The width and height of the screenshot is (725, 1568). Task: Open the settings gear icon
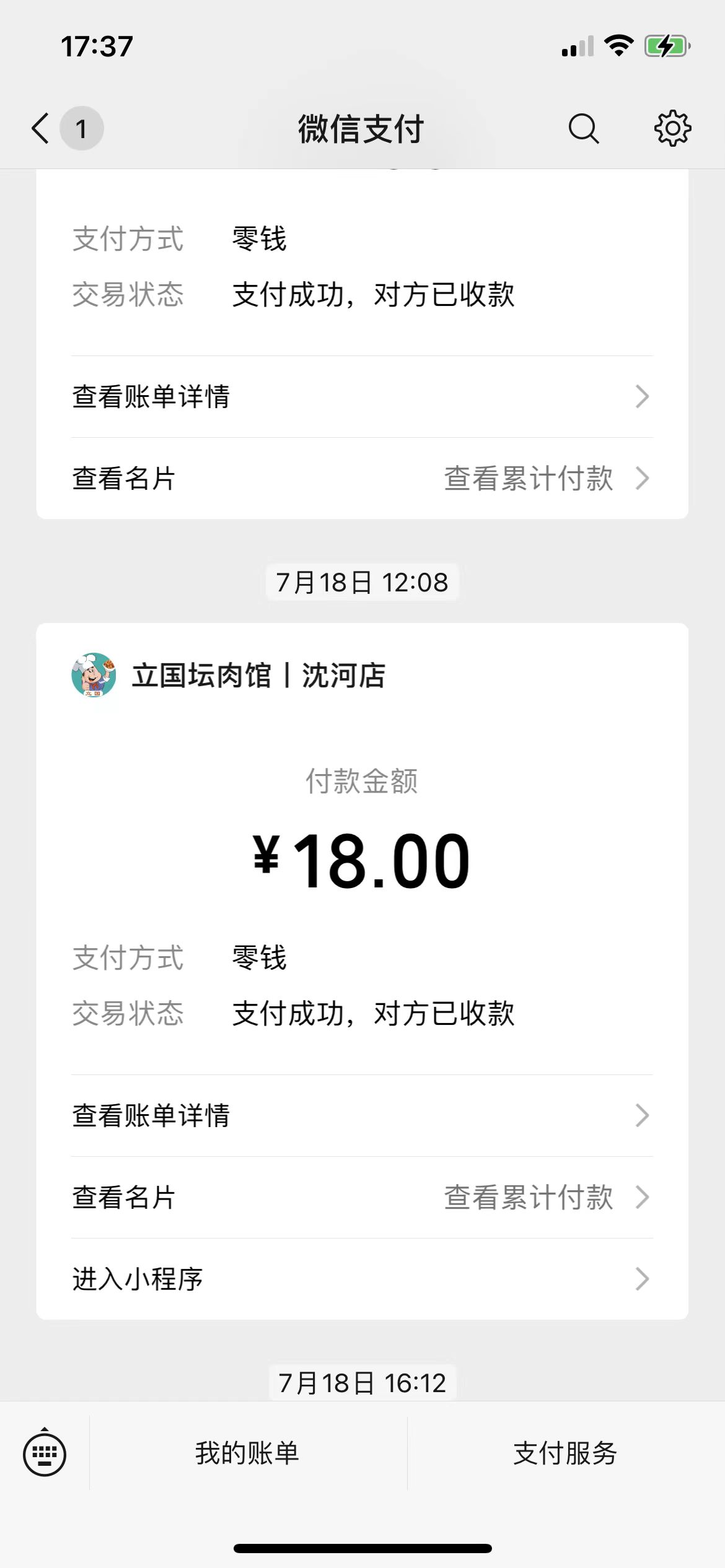click(x=672, y=129)
